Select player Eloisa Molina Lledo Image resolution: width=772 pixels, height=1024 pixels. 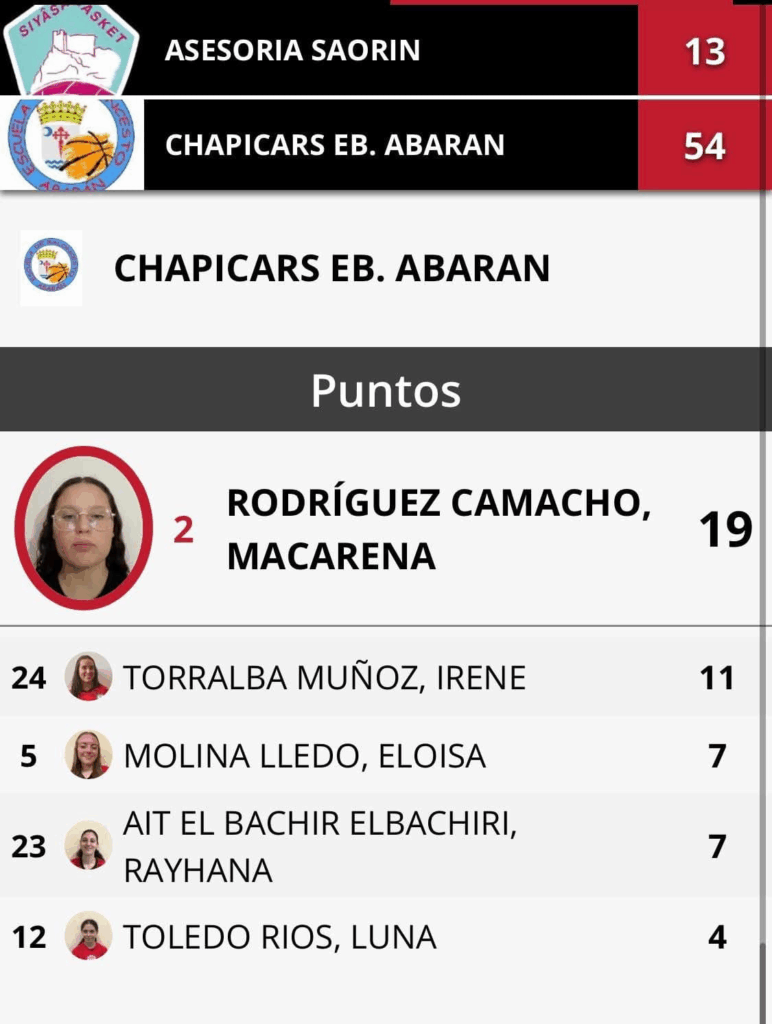[304, 756]
